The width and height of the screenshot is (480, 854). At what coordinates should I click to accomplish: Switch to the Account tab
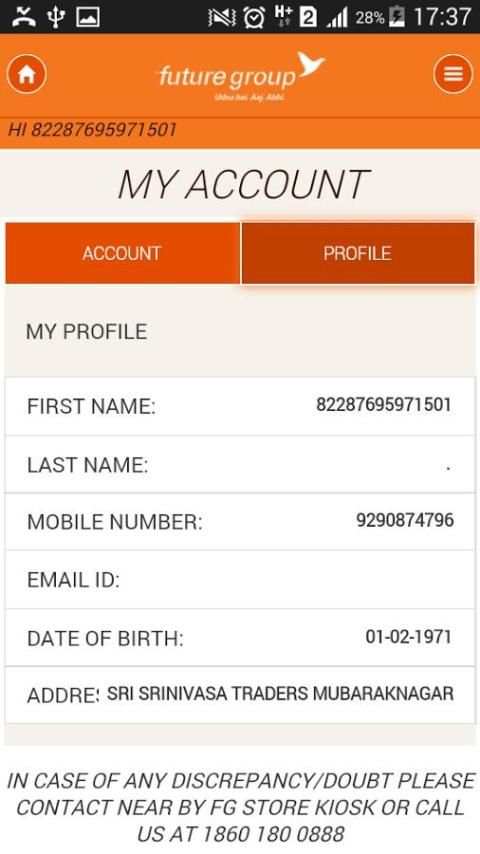tap(123, 253)
